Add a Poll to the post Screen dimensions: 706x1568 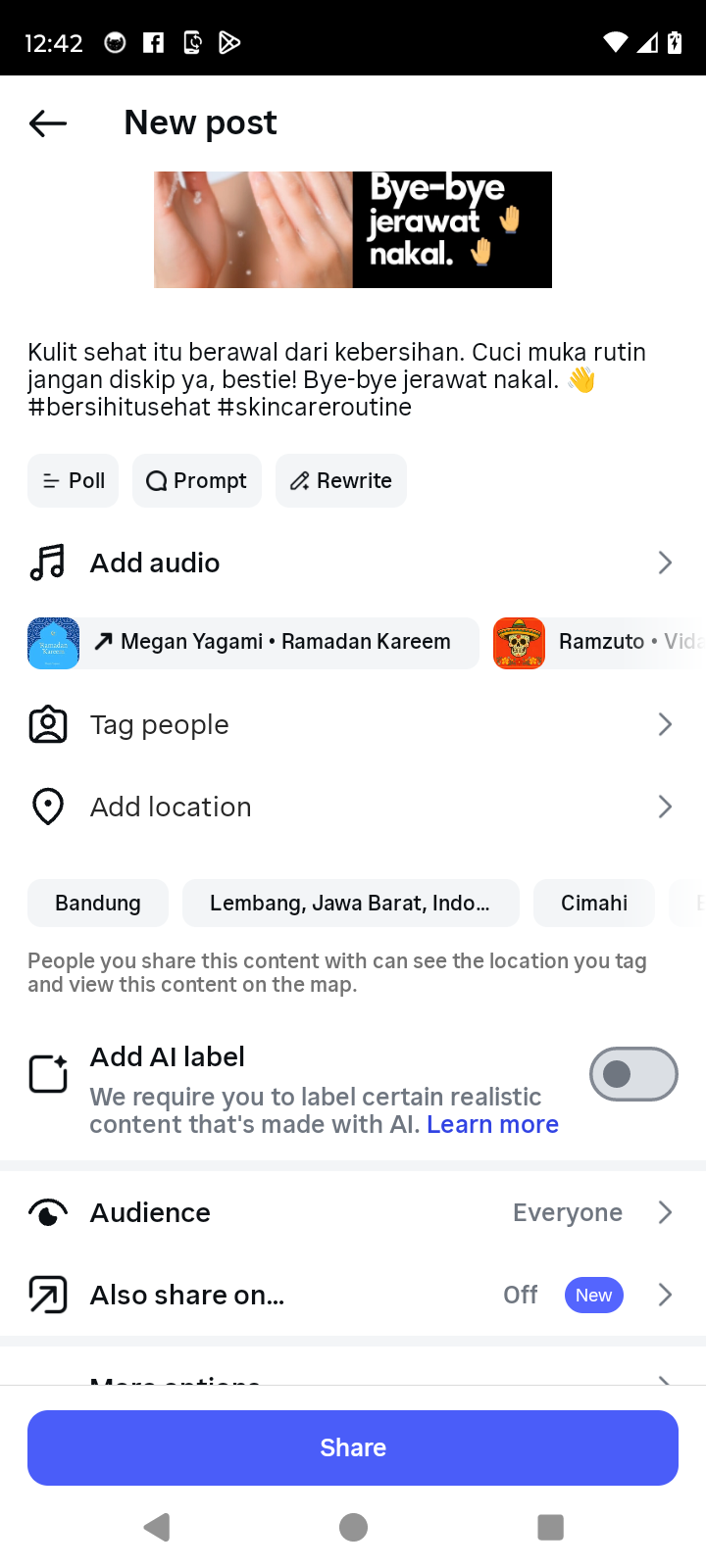[74, 481]
